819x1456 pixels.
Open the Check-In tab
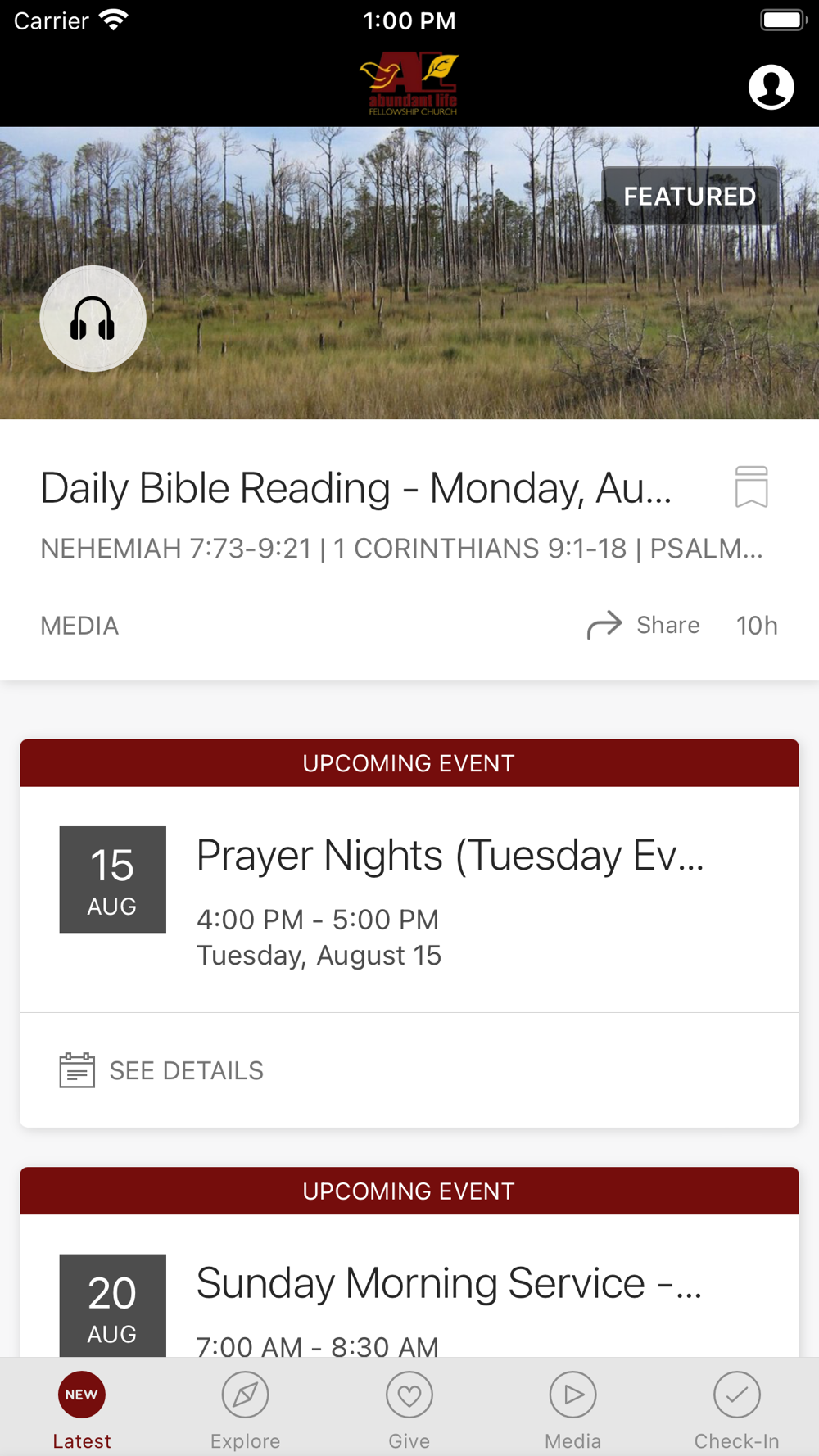737,1410
